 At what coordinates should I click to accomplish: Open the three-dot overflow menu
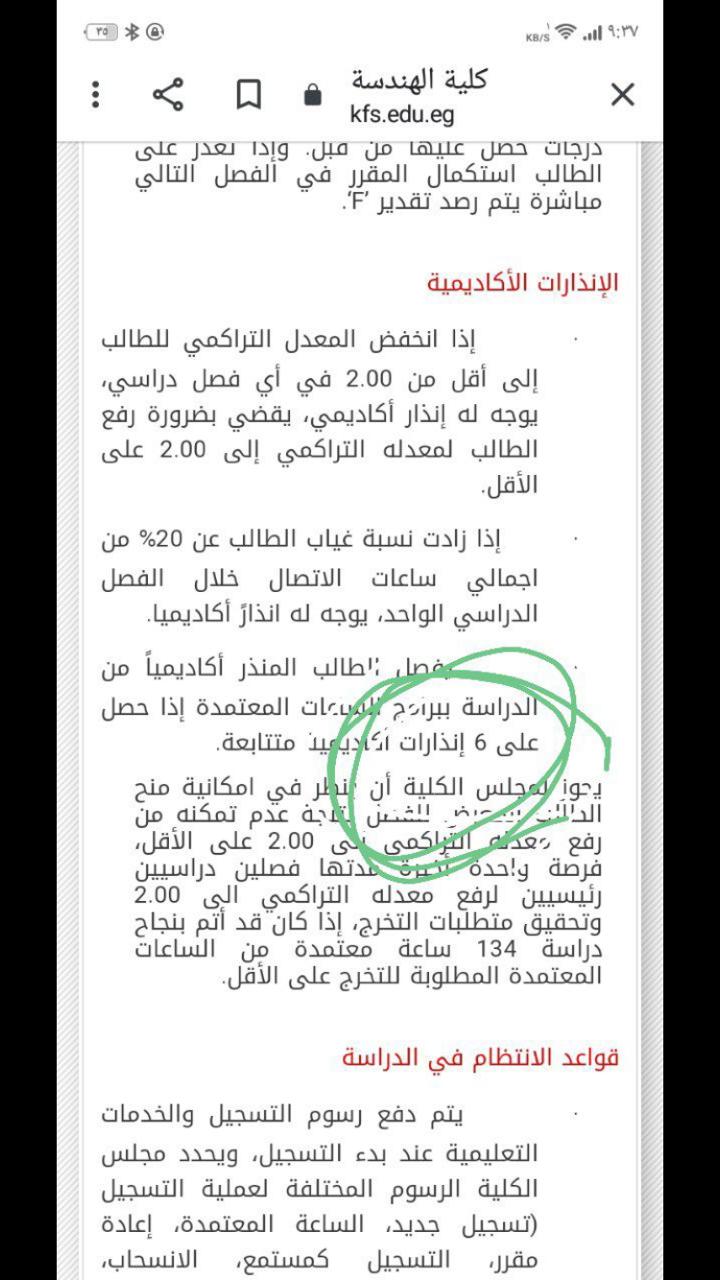point(95,95)
